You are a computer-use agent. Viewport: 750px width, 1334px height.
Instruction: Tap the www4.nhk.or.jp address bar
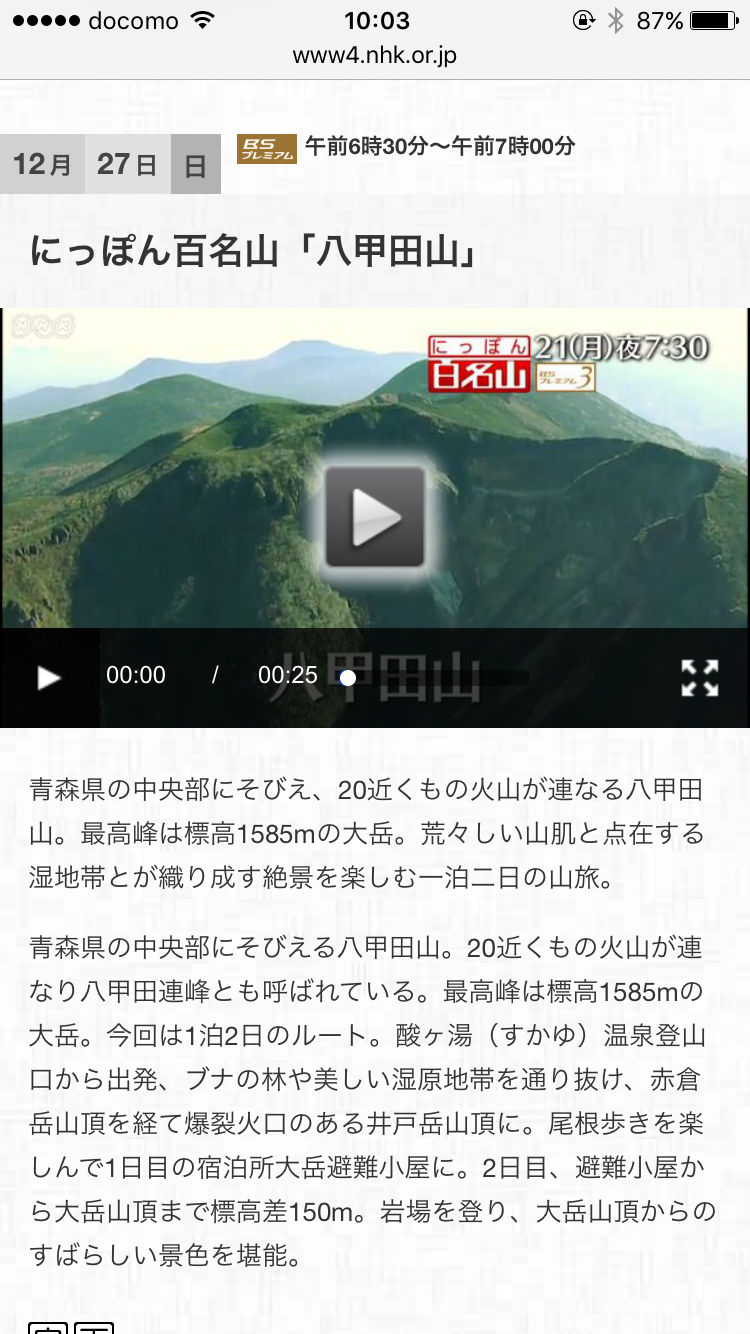(x=375, y=55)
